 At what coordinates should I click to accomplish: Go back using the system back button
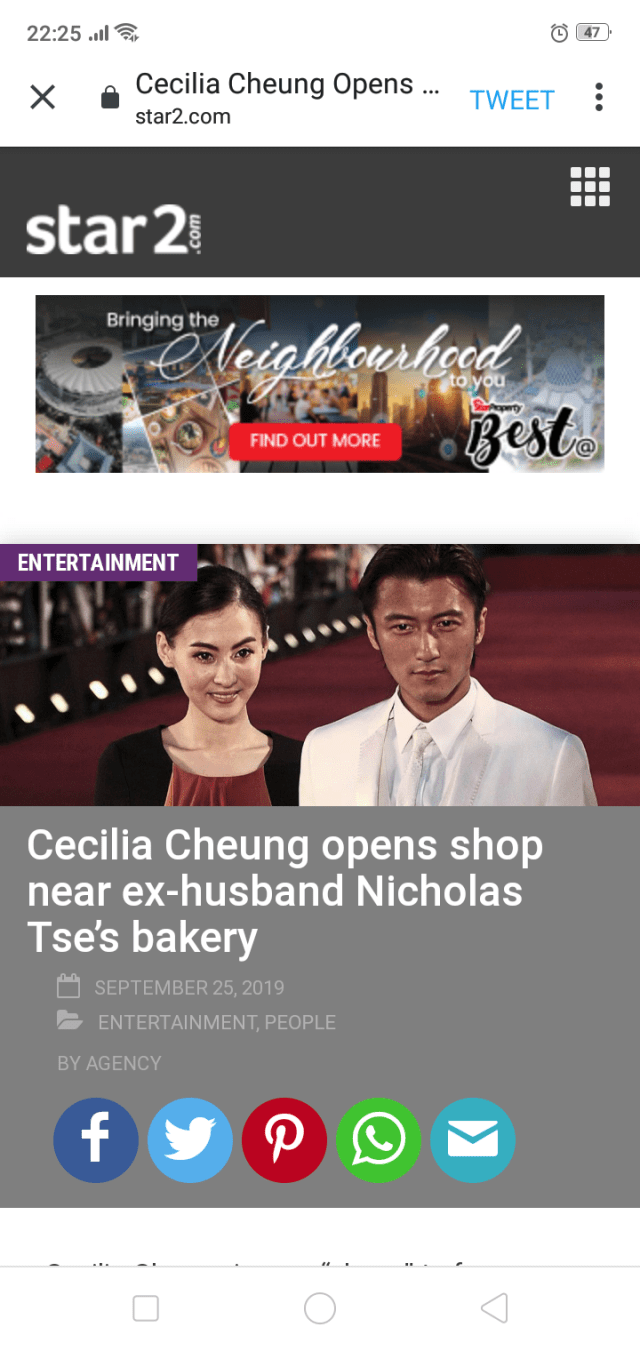click(494, 1308)
